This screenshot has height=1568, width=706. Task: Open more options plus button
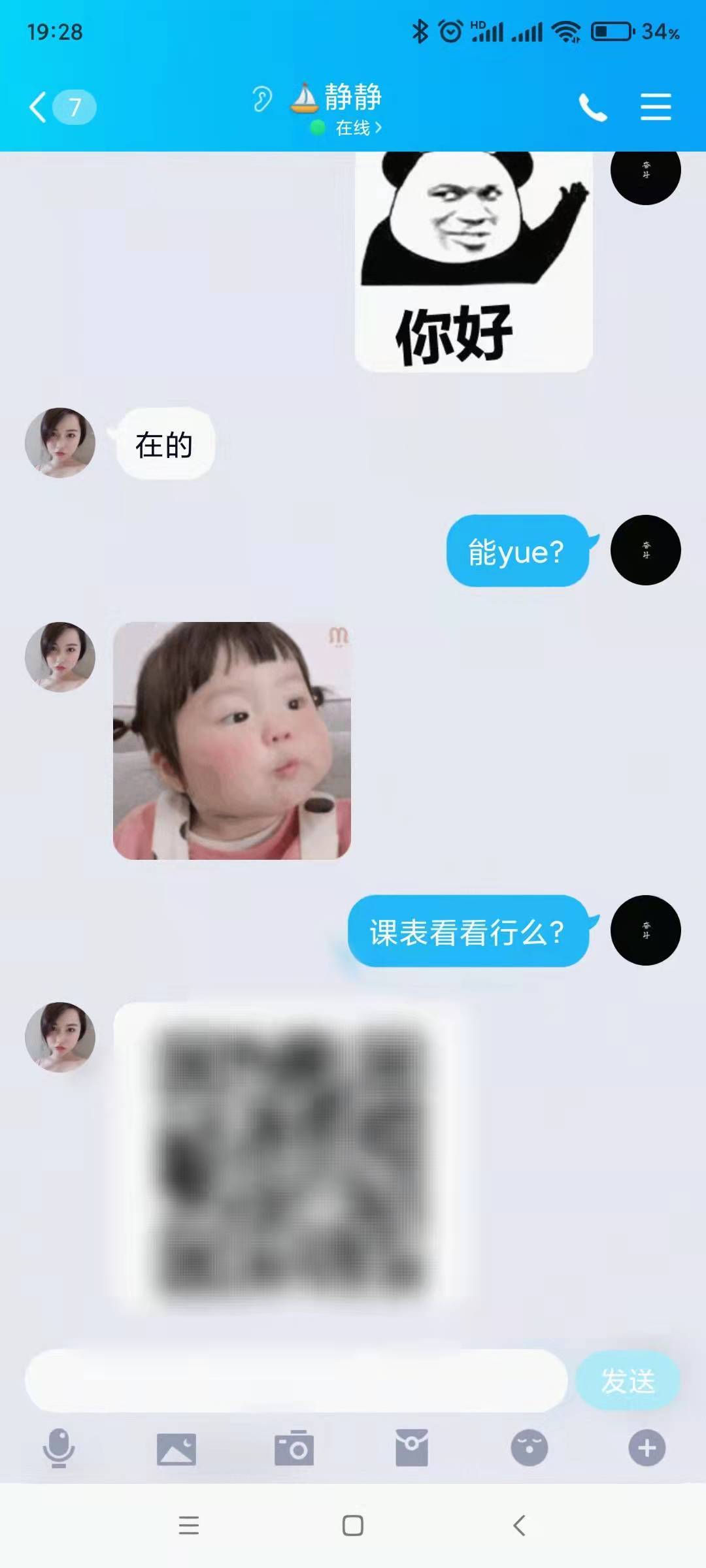tap(647, 1448)
